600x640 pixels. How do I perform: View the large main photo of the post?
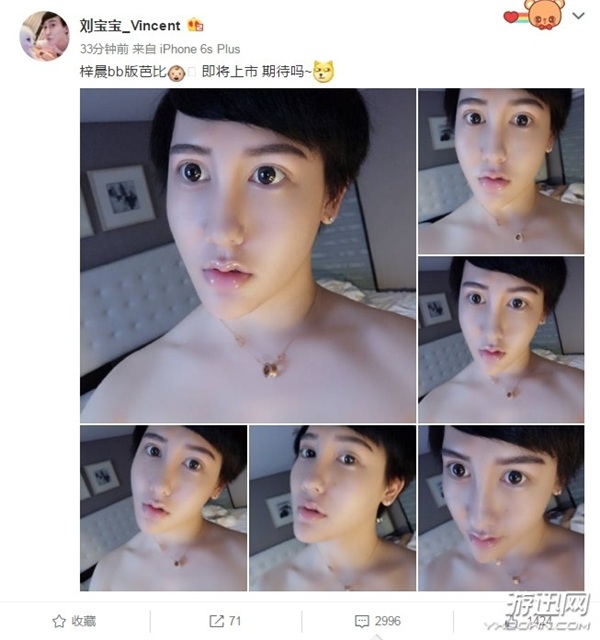pos(247,255)
